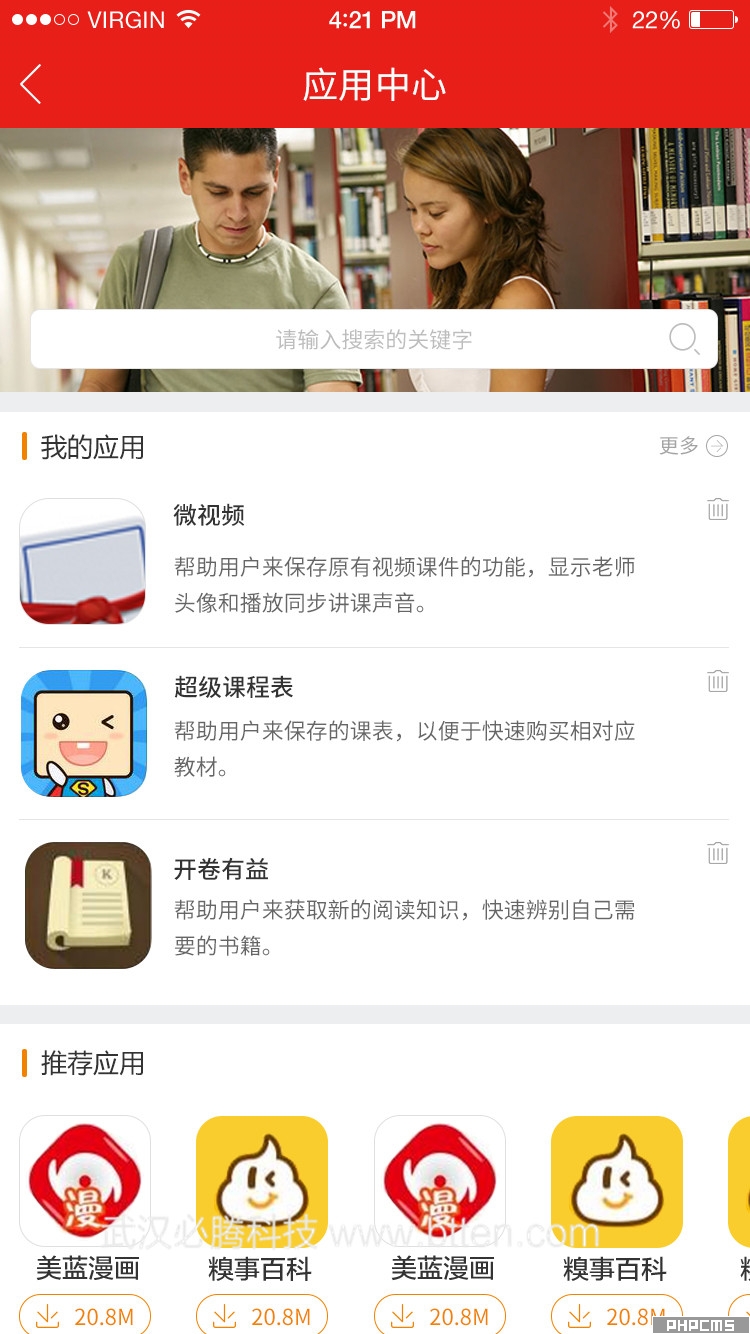Open the 开卷有益 app row
Screen dimensions: 750x1334
(x=400, y=906)
